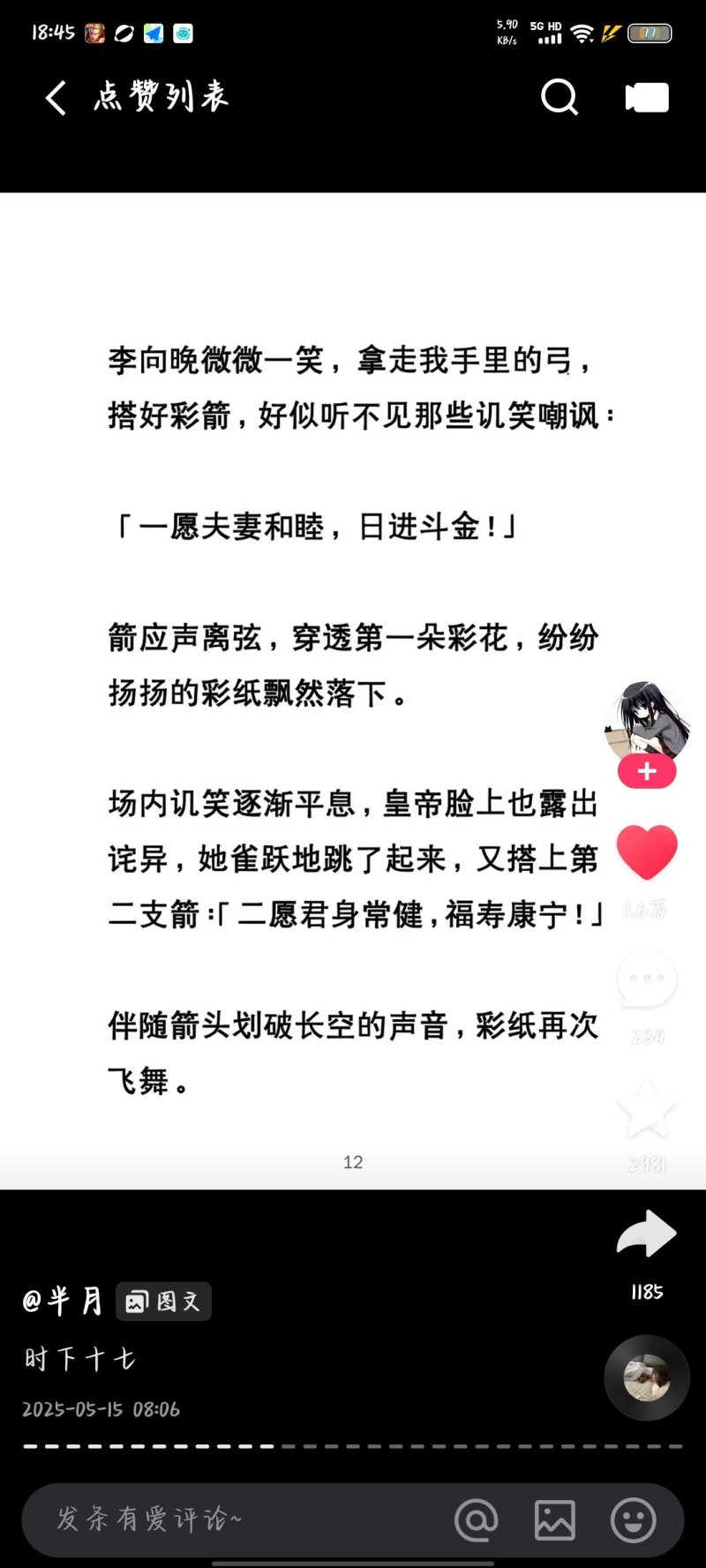Attach a picture to the comment
Screen dimensions: 706x1568
(x=554, y=1519)
